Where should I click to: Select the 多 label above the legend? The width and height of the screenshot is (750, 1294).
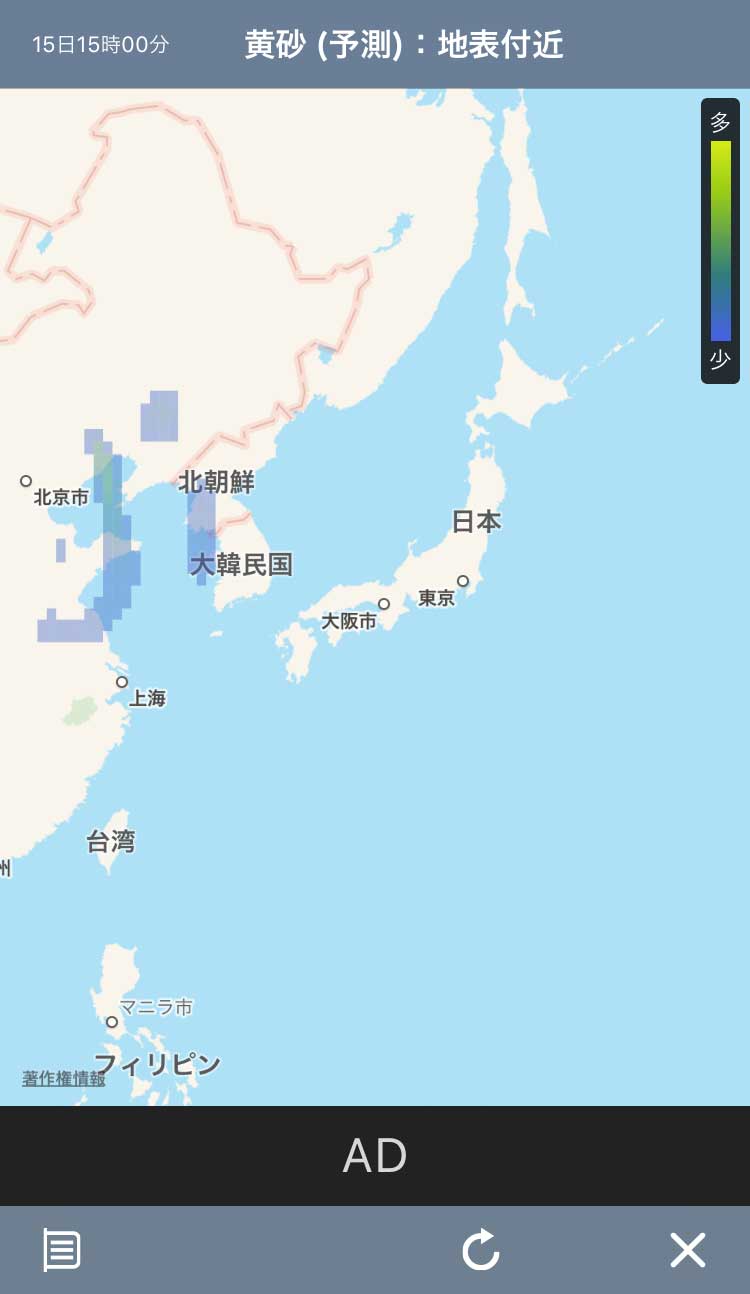tap(720, 122)
